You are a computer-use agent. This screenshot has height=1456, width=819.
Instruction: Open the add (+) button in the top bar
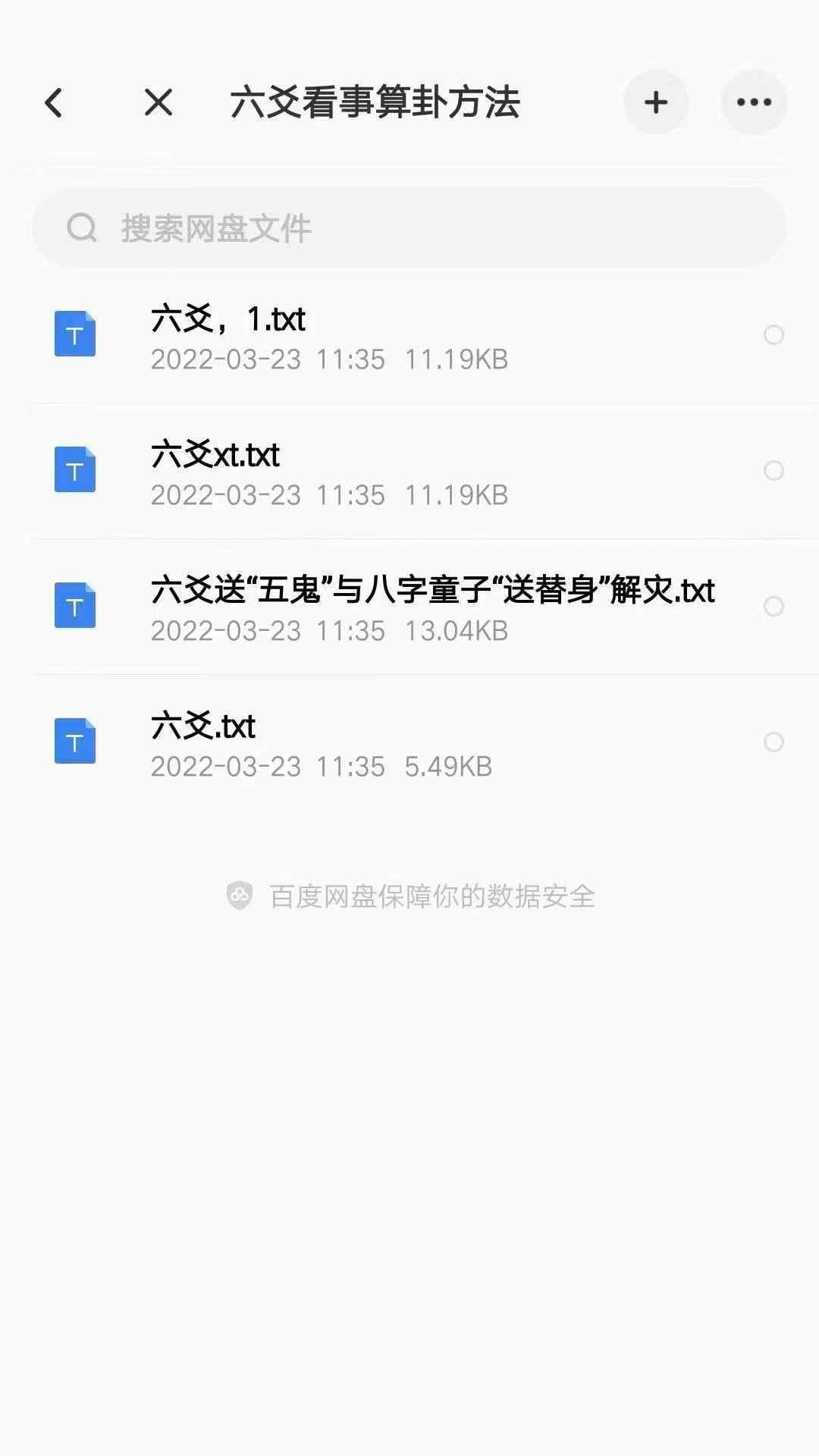tap(655, 102)
